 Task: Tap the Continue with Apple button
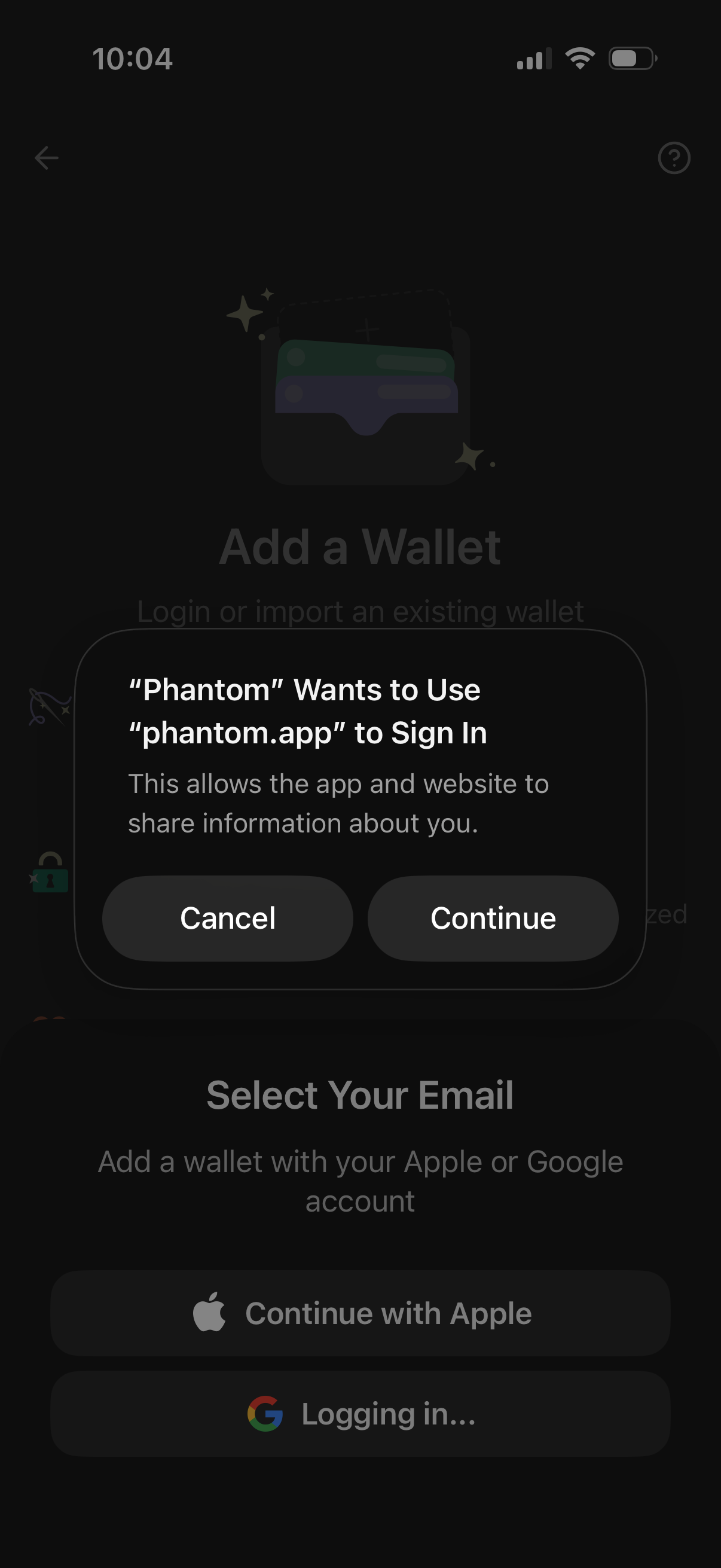(360, 1313)
